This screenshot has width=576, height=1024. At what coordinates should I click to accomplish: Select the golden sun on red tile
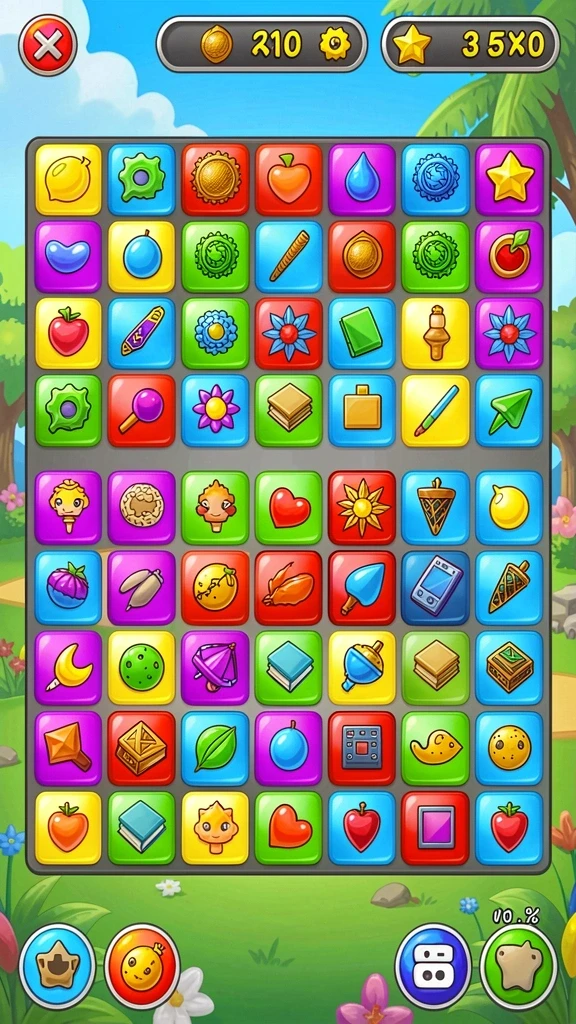coord(362,507)
